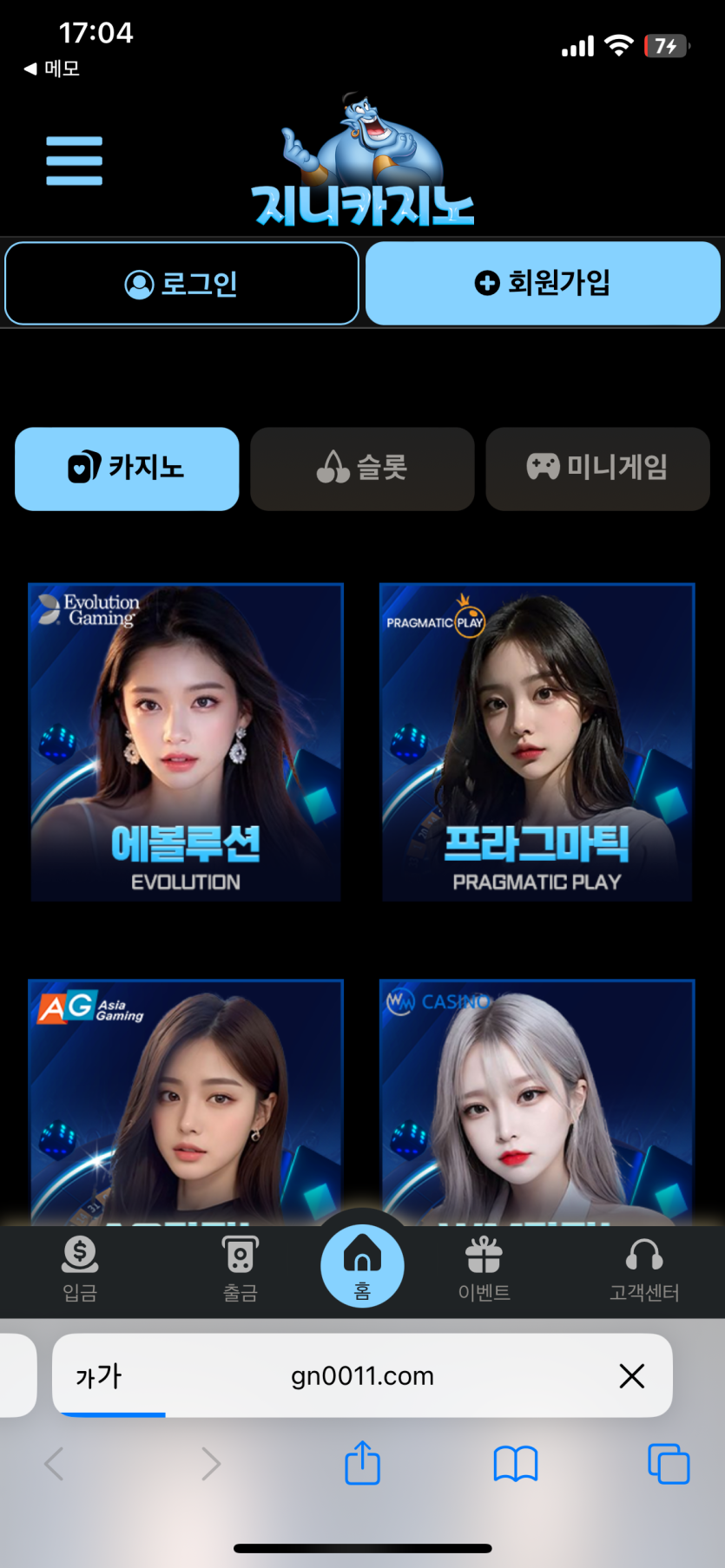This screenshot has width=725, height=1568.
Task: Show open Safari tabs
Action: click(669, 1464)
